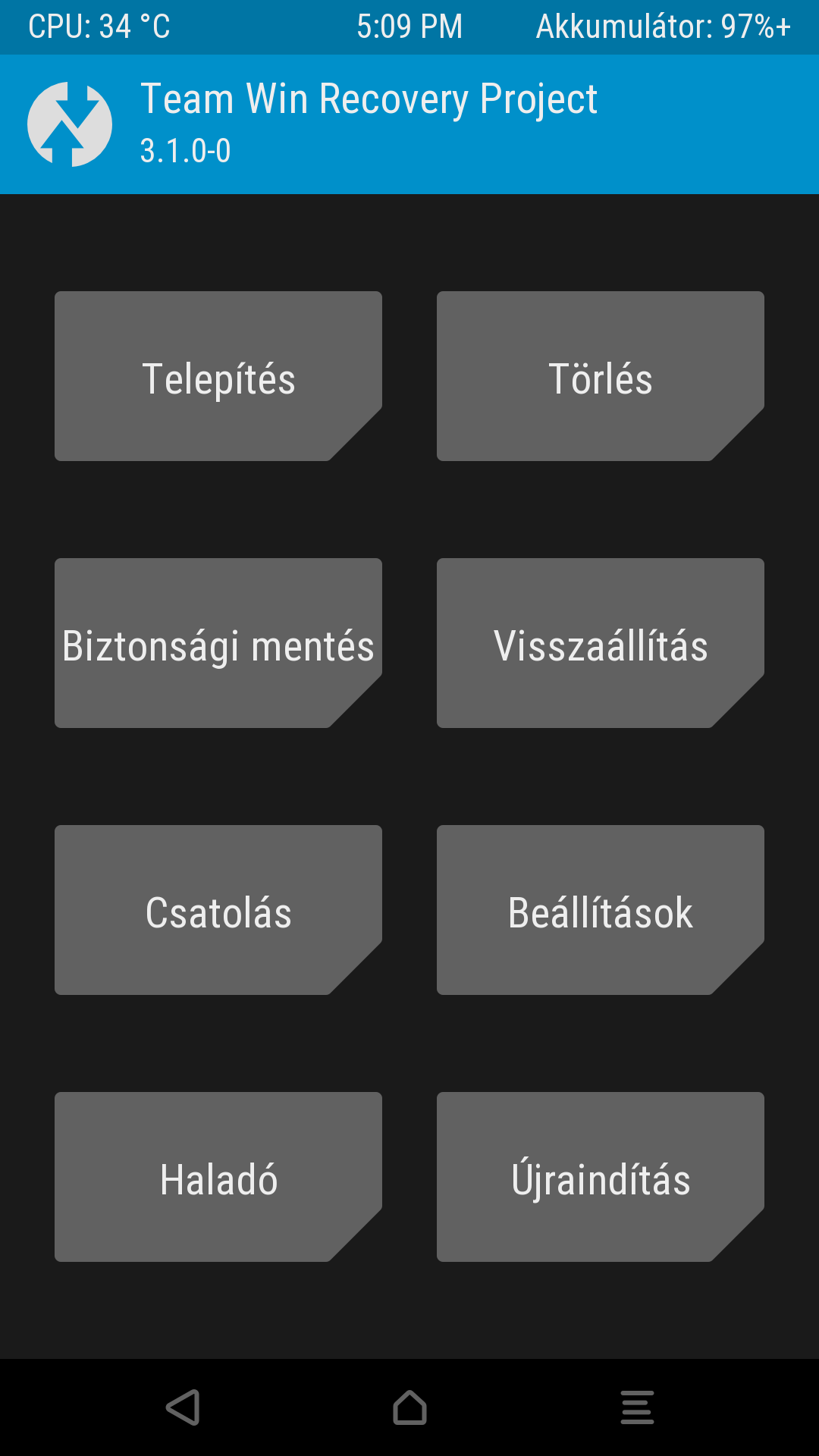Tap the back arrow in navigation bar
The image size is (819, 1456).
point(183,1407)
